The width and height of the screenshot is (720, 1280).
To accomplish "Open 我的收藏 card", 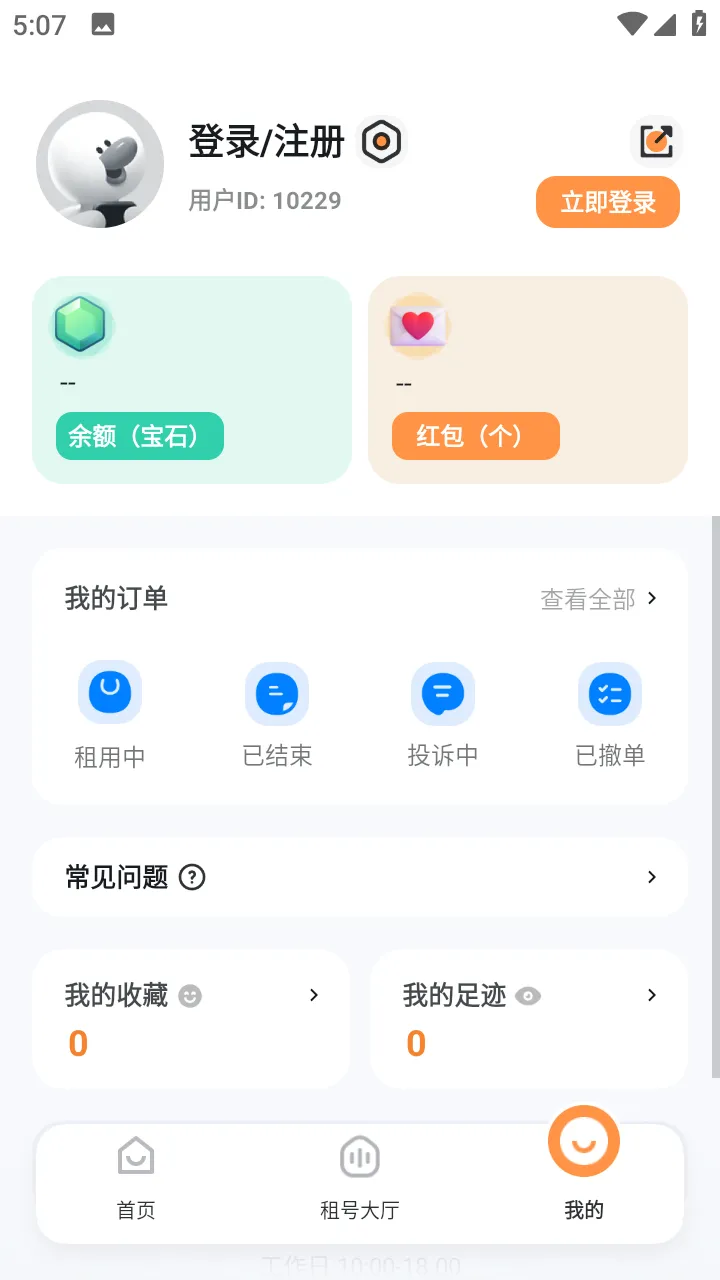I will tap(191, 1019).
